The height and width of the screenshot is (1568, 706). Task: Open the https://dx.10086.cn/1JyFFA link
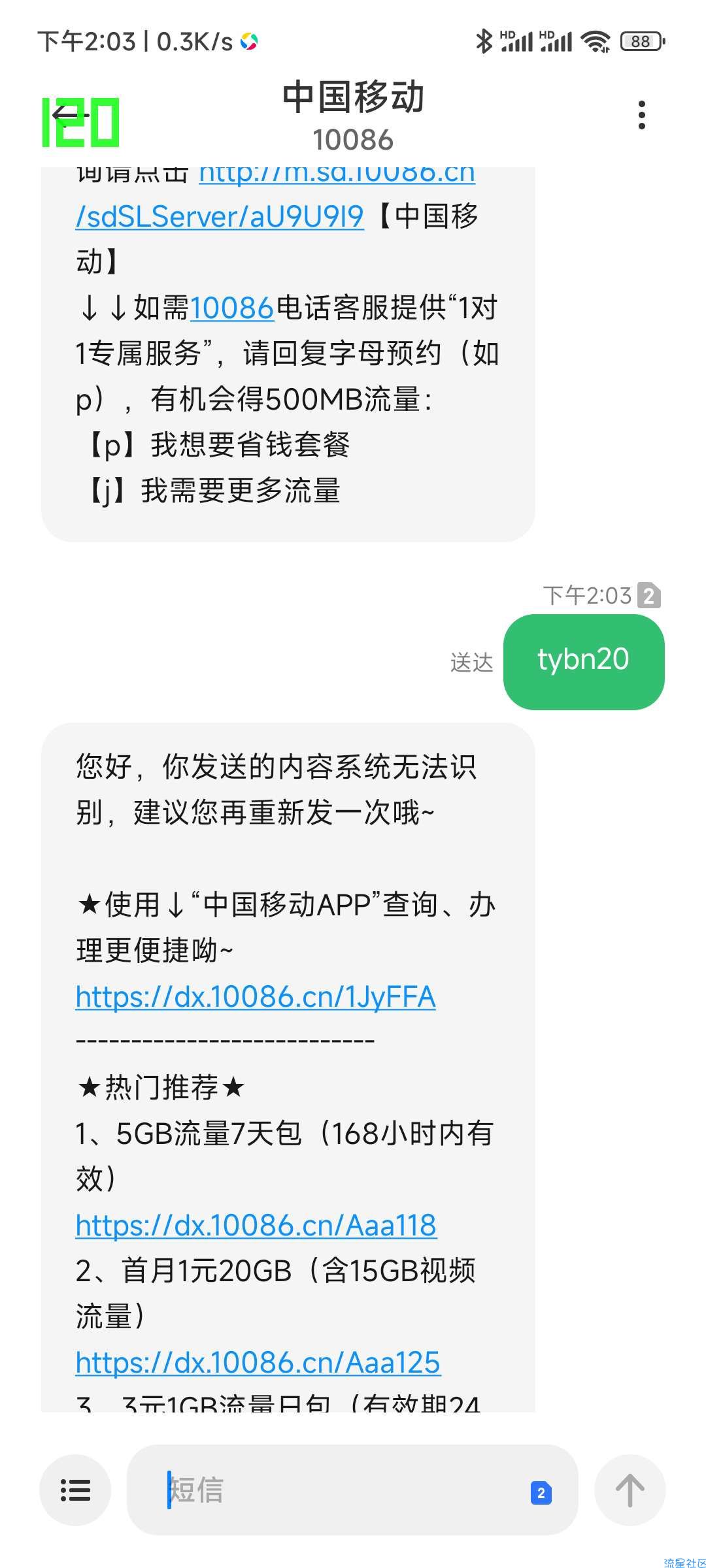256,997
